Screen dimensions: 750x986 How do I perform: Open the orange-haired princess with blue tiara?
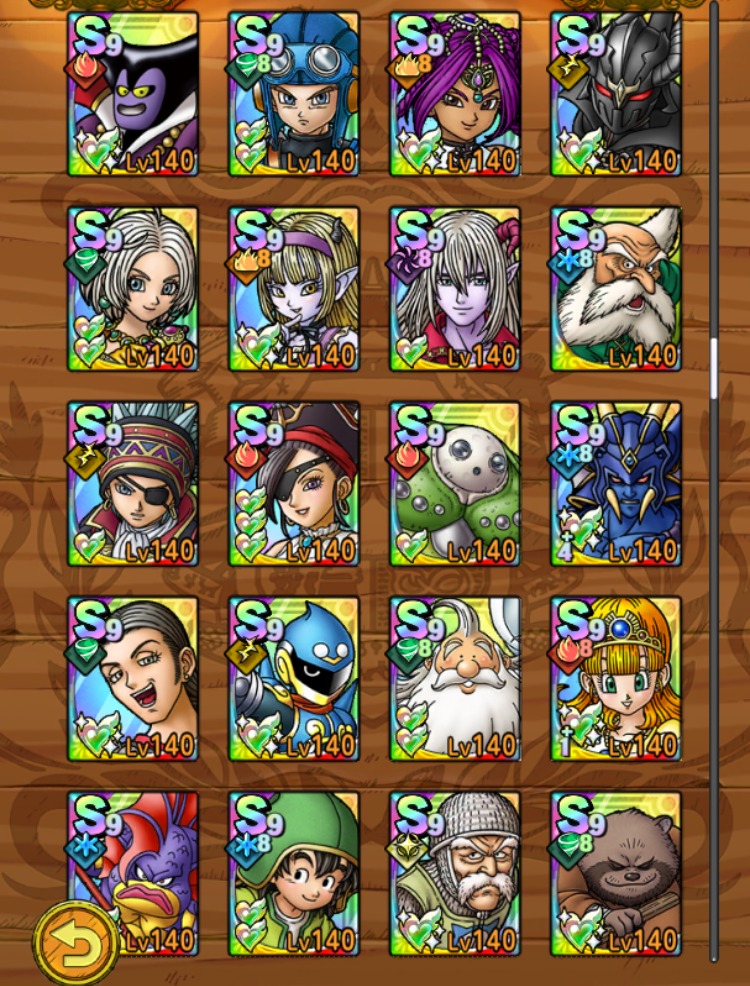tap(616, 679)
